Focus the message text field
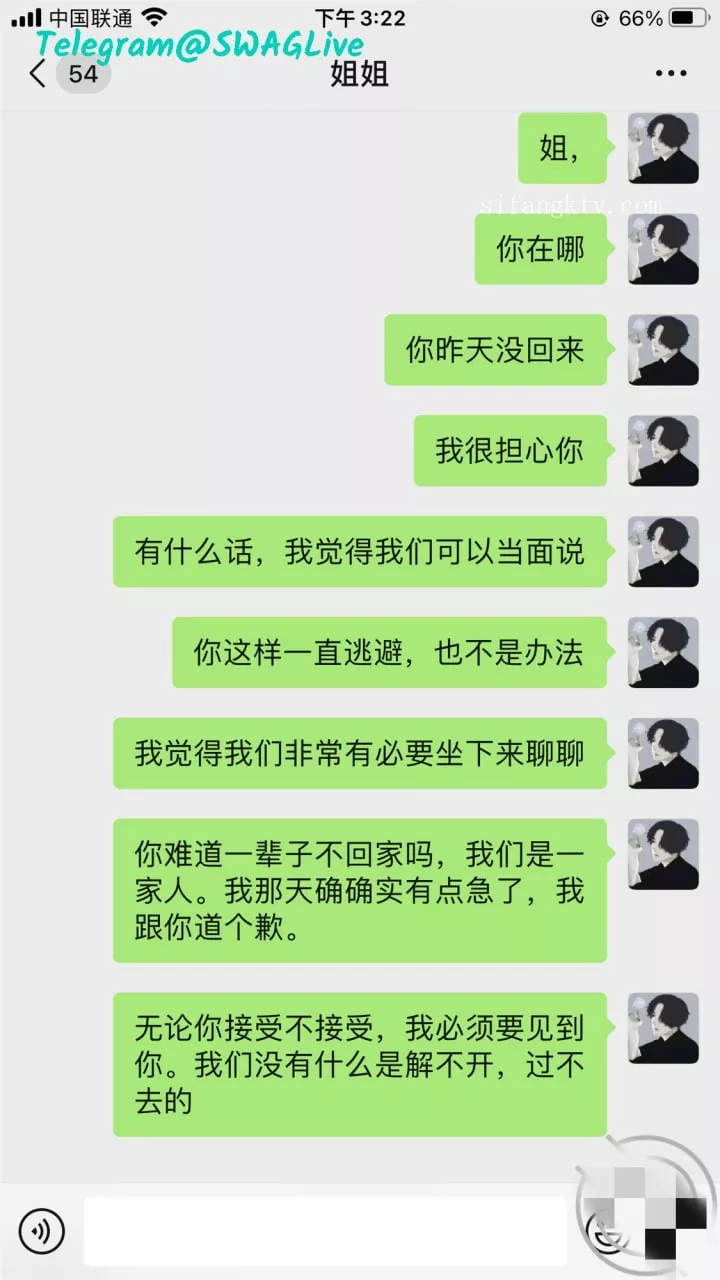This screenshot has height=1280, width=720. coord(325,1231)
